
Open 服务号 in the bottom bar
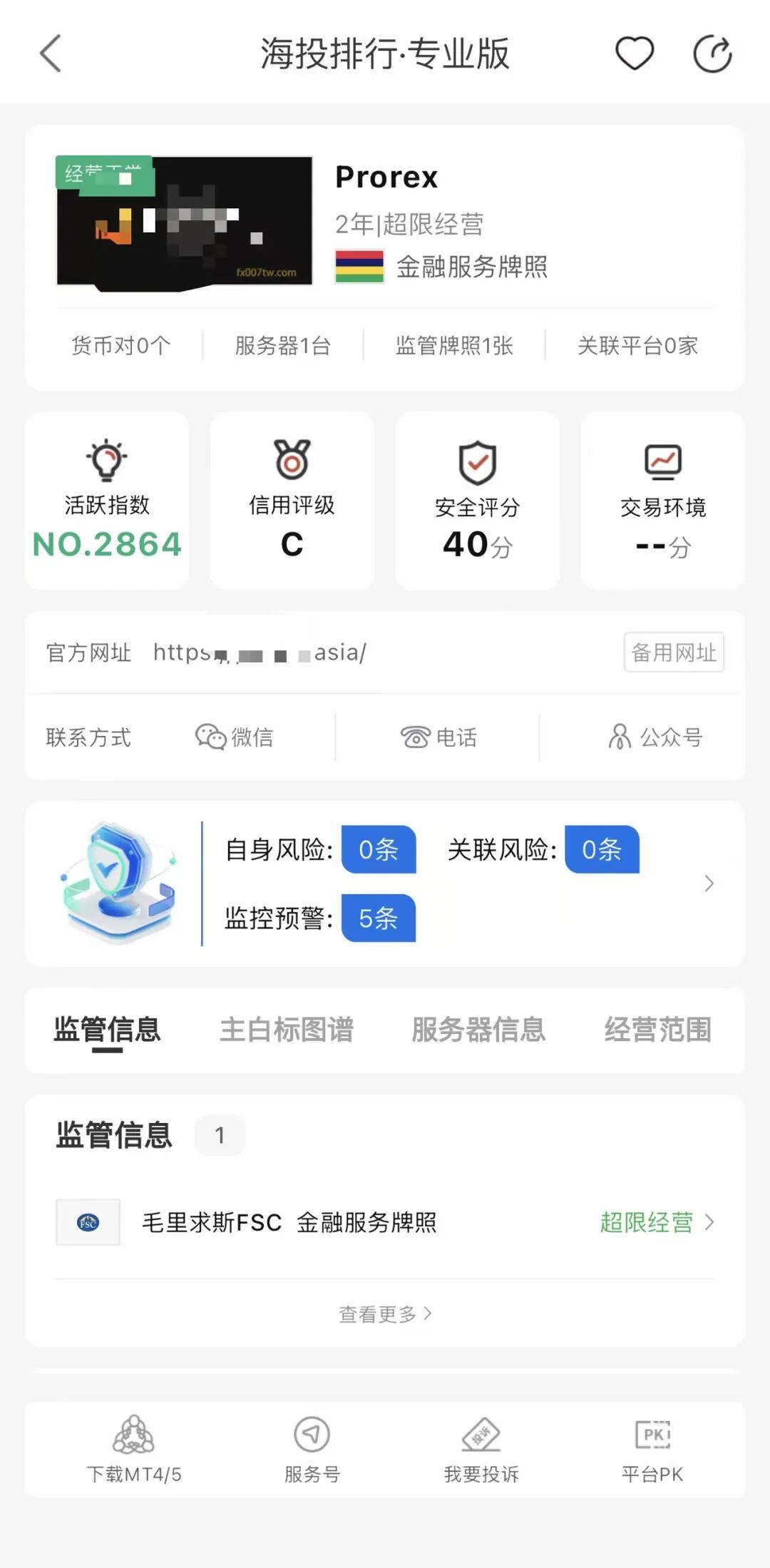pos(312,1449)
